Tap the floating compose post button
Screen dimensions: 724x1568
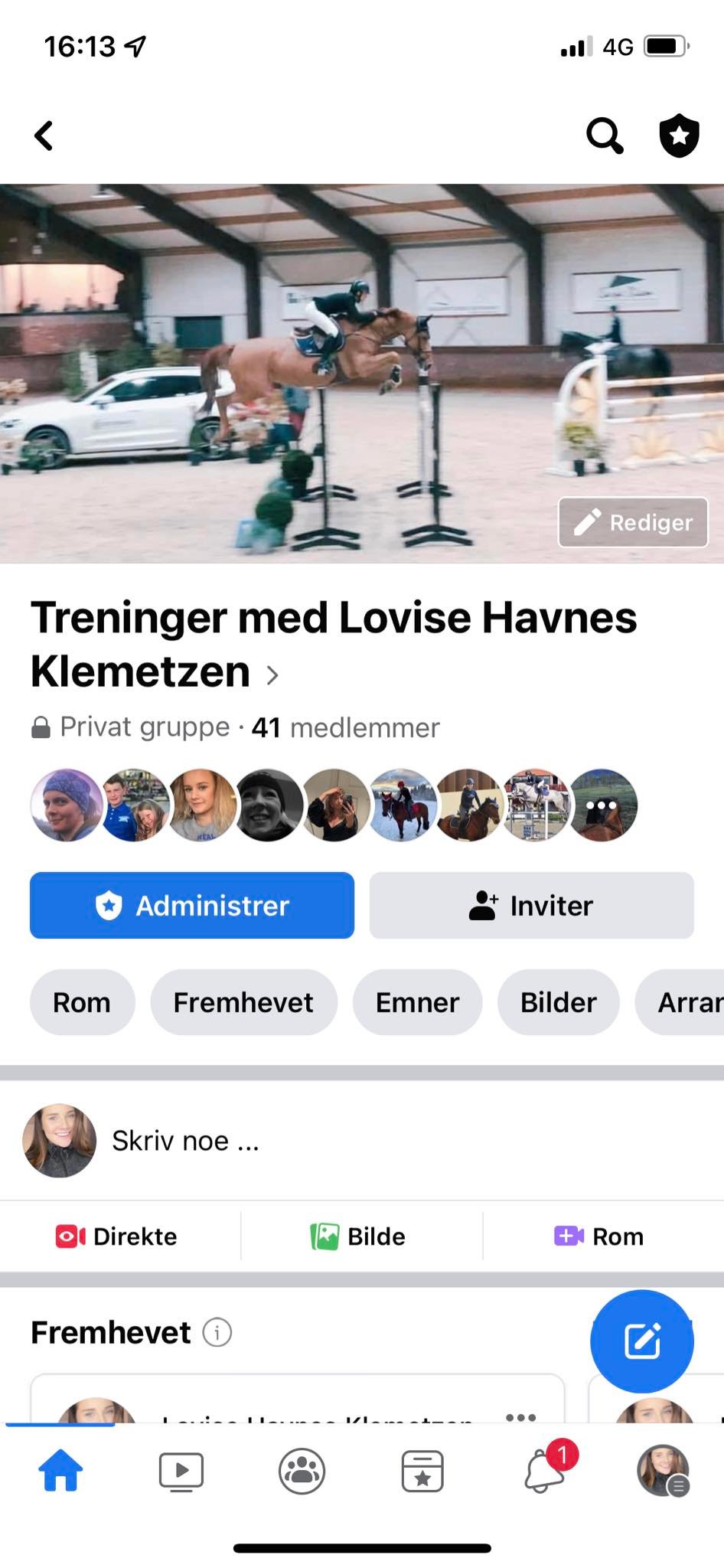(641, 1341)
